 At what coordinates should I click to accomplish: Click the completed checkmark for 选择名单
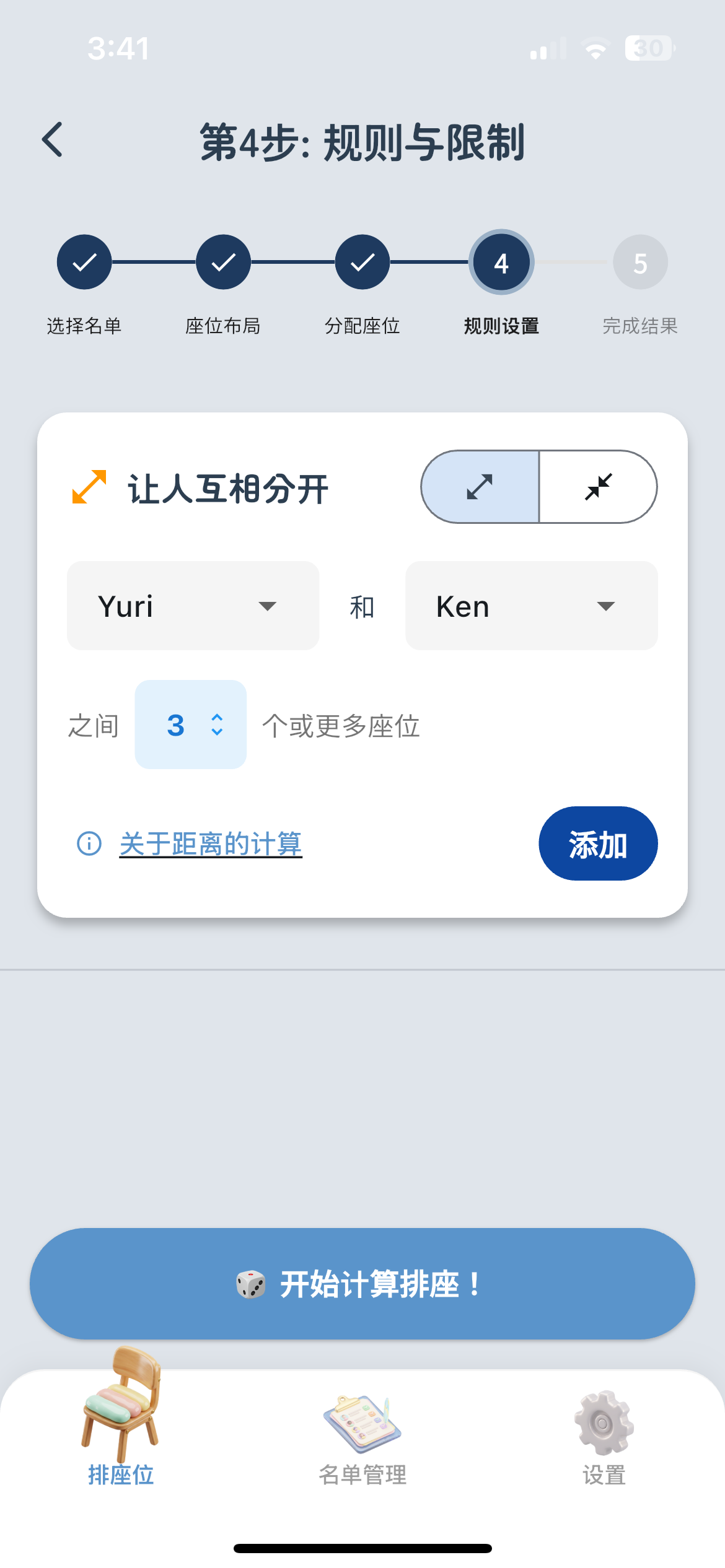point(84,261)
